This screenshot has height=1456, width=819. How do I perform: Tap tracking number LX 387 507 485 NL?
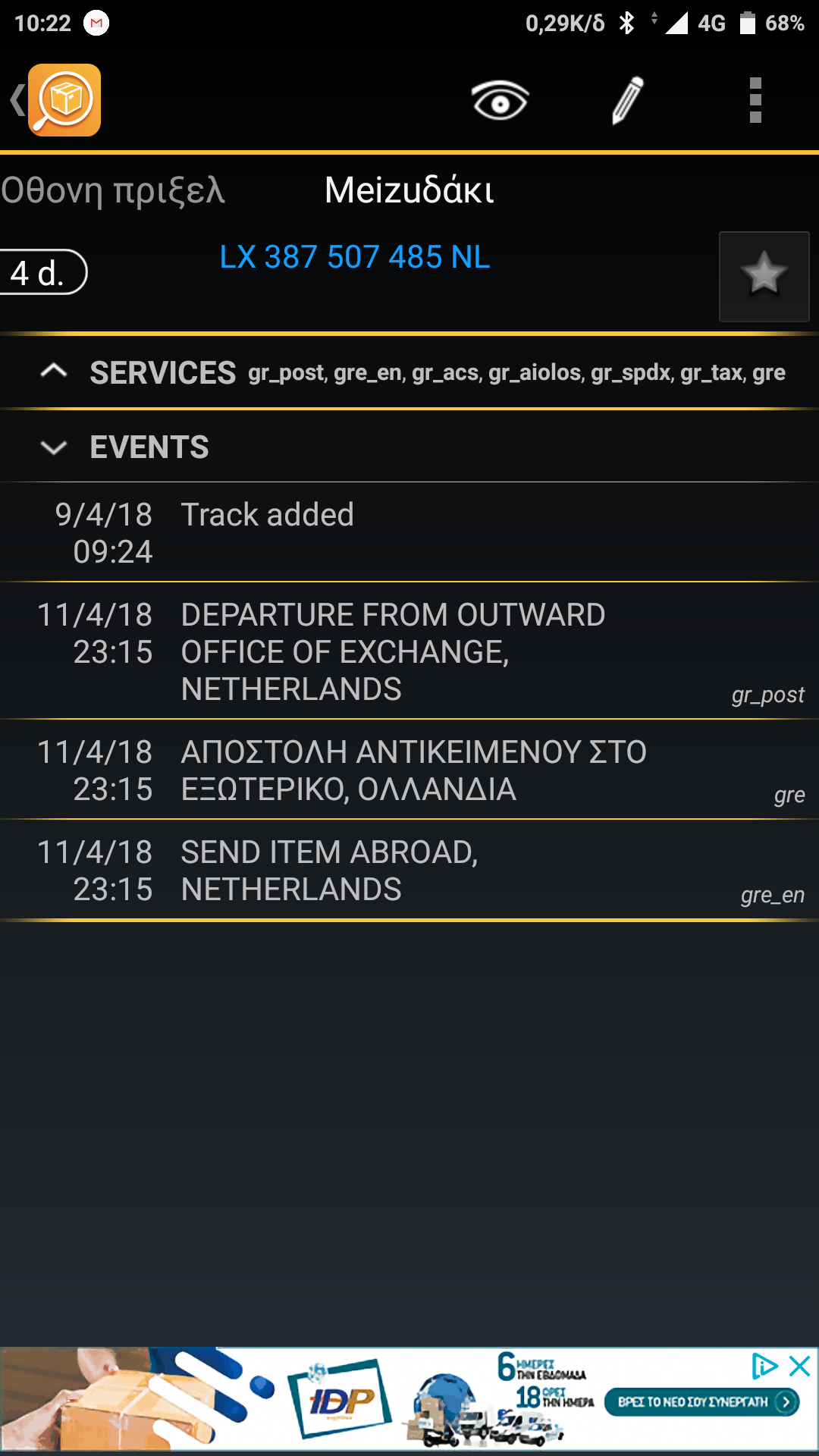[354, 257]
